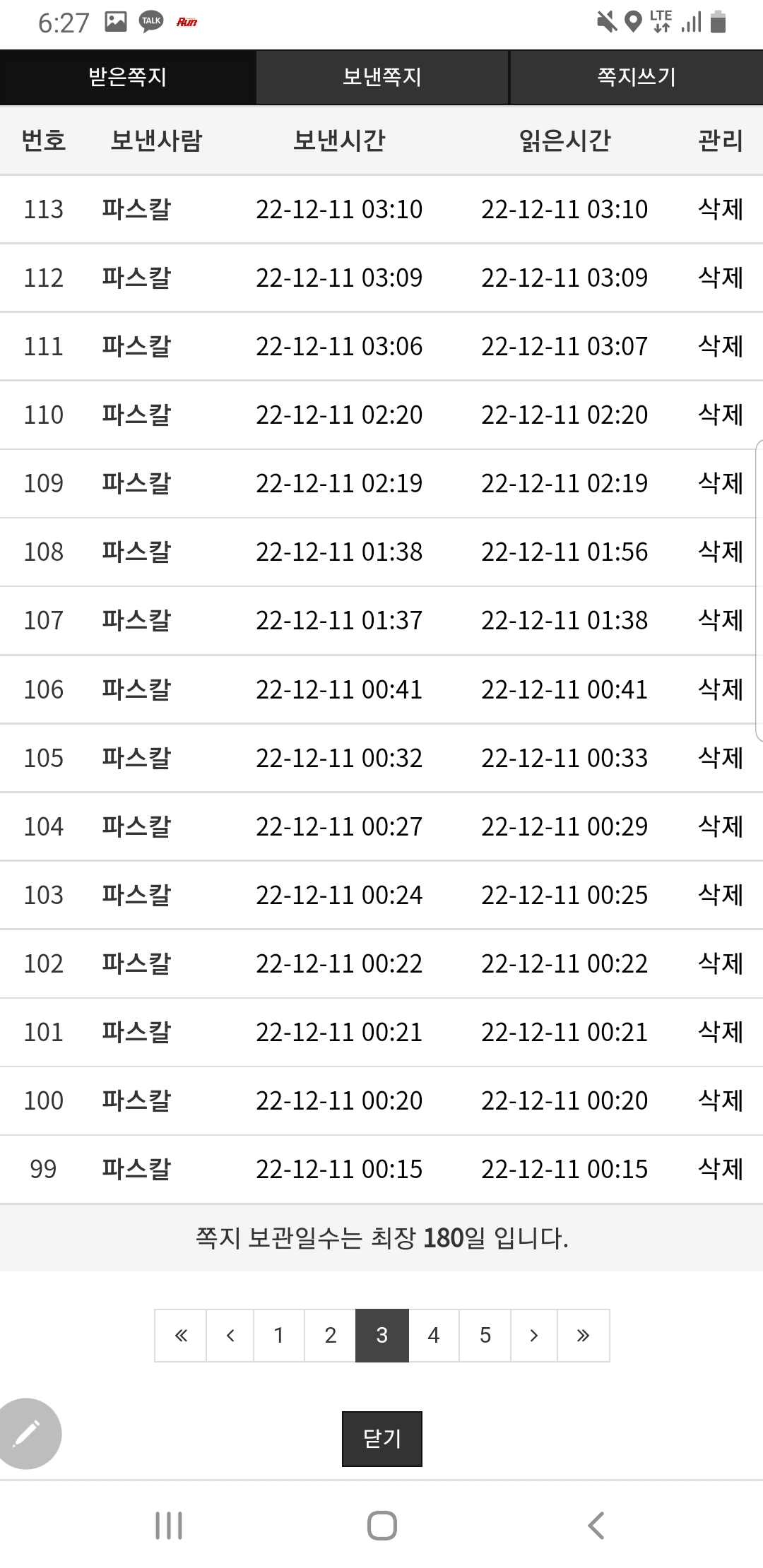This screenshot has width=763, height=1568.
Task: Delete message number 110
Action: 720,415
